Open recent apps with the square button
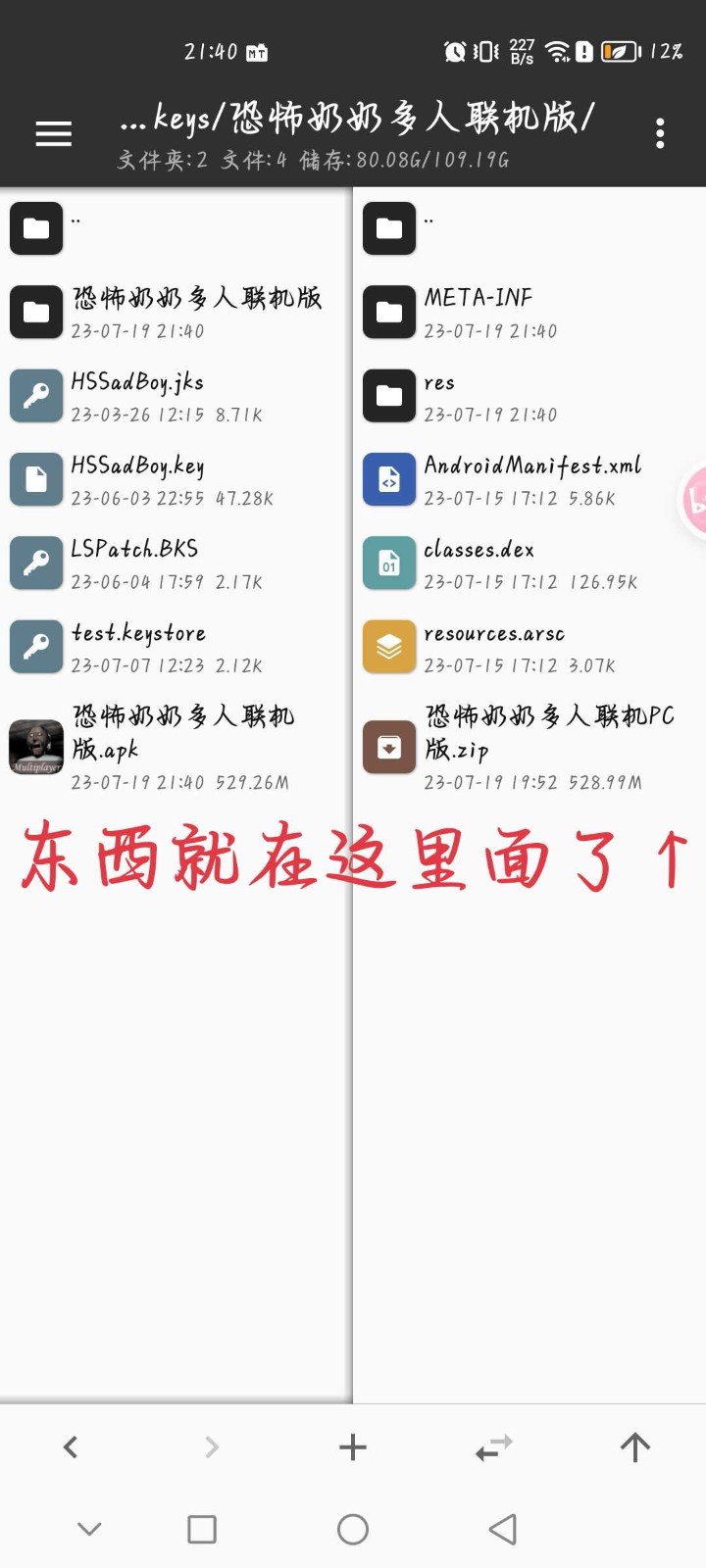The width and height of the screenshot is (706, 1568). [x=202, y=1529]
